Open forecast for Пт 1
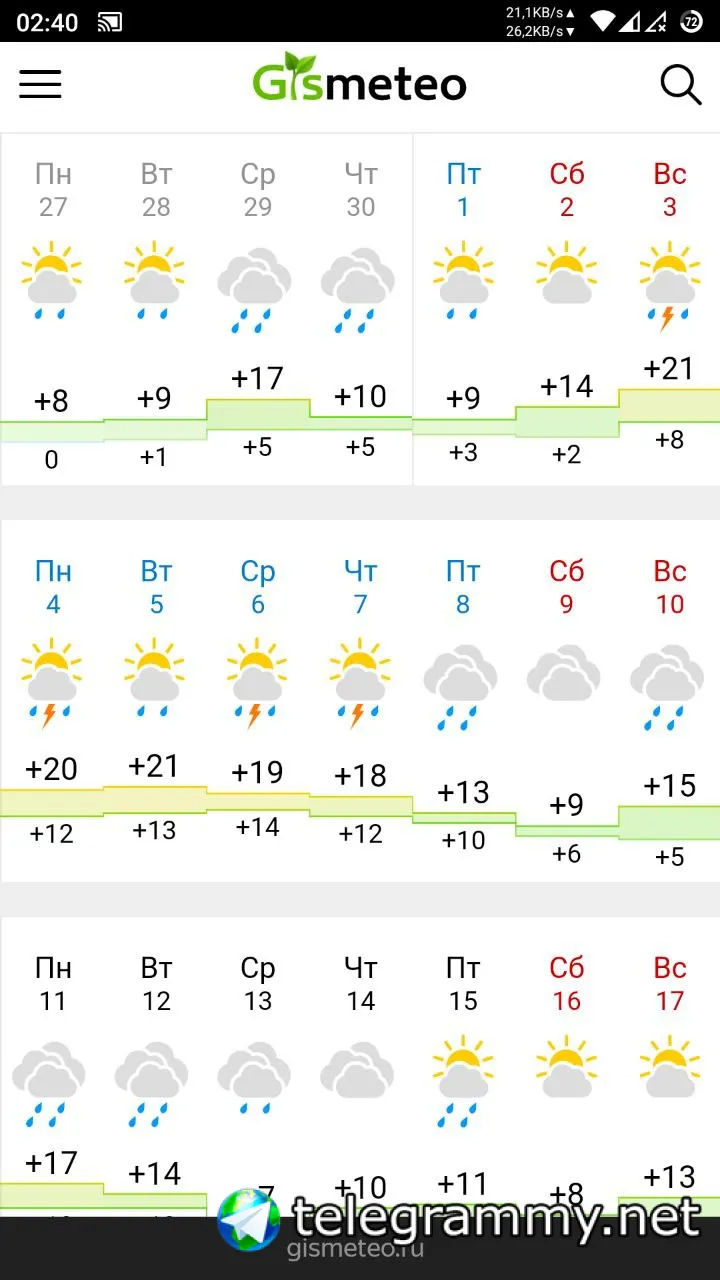Image resolution: width=720 pixels, height=1280 pixels. point(463,310)
